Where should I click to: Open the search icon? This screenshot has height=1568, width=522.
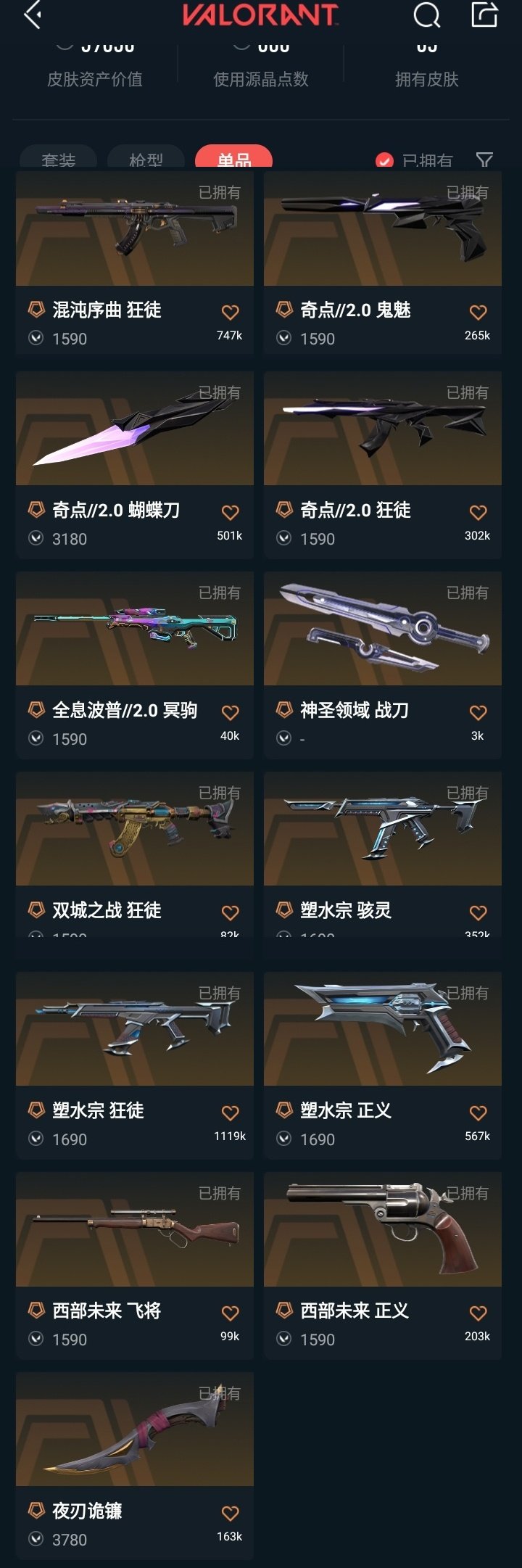(x=426, y=15)
